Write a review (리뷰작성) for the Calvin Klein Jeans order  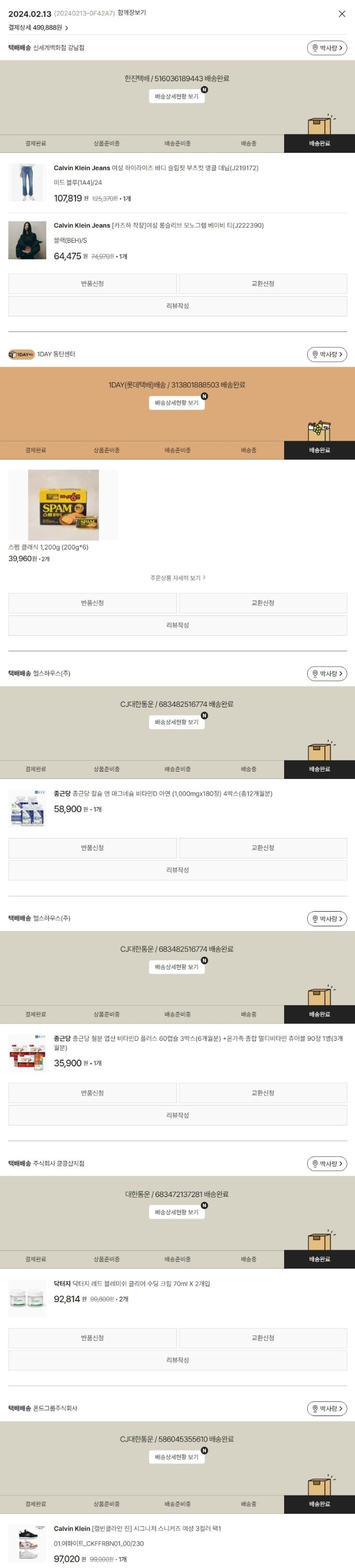(x=177, y=306)
